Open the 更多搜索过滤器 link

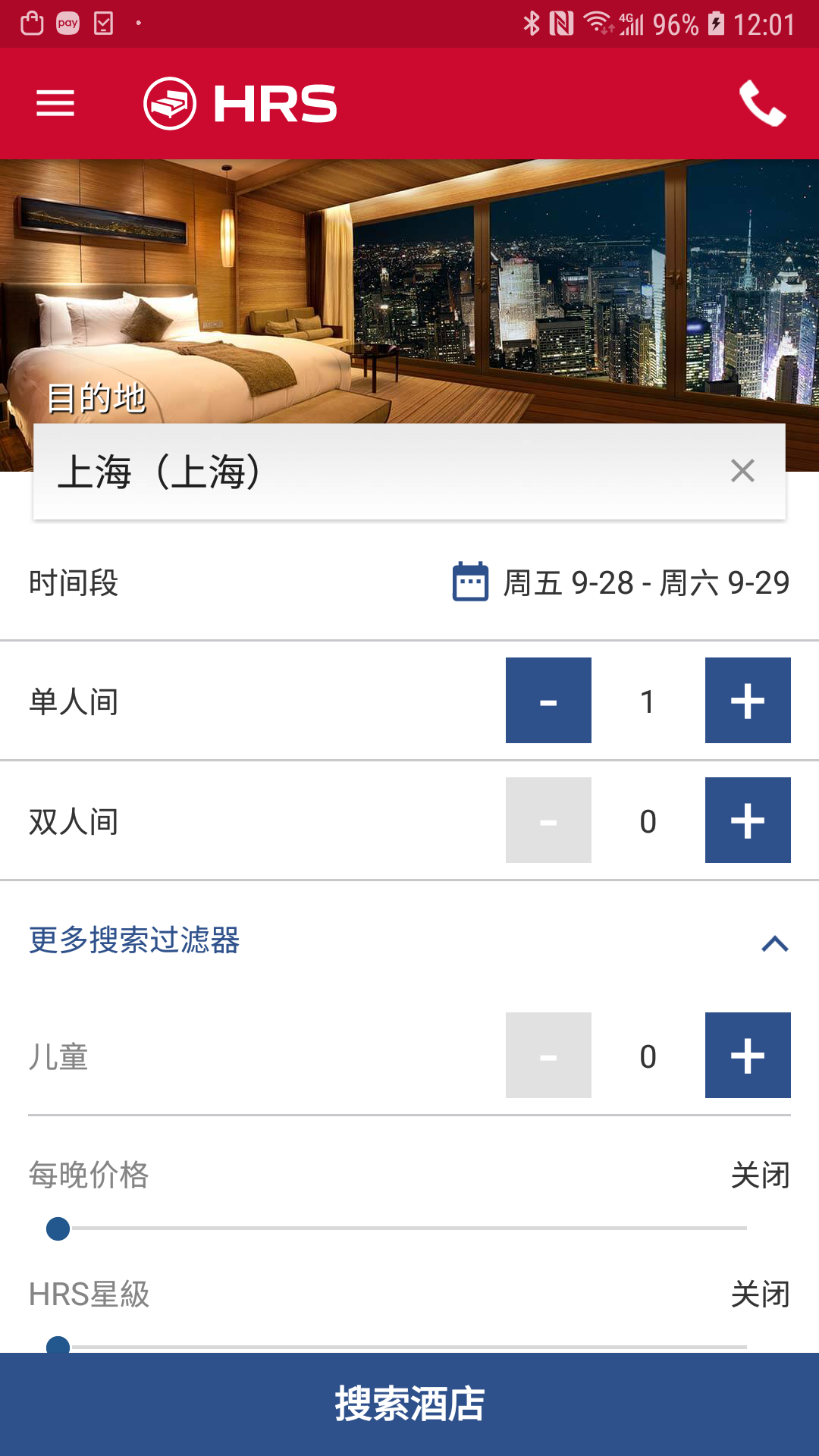pyautogui.click(x=133, y=943)
